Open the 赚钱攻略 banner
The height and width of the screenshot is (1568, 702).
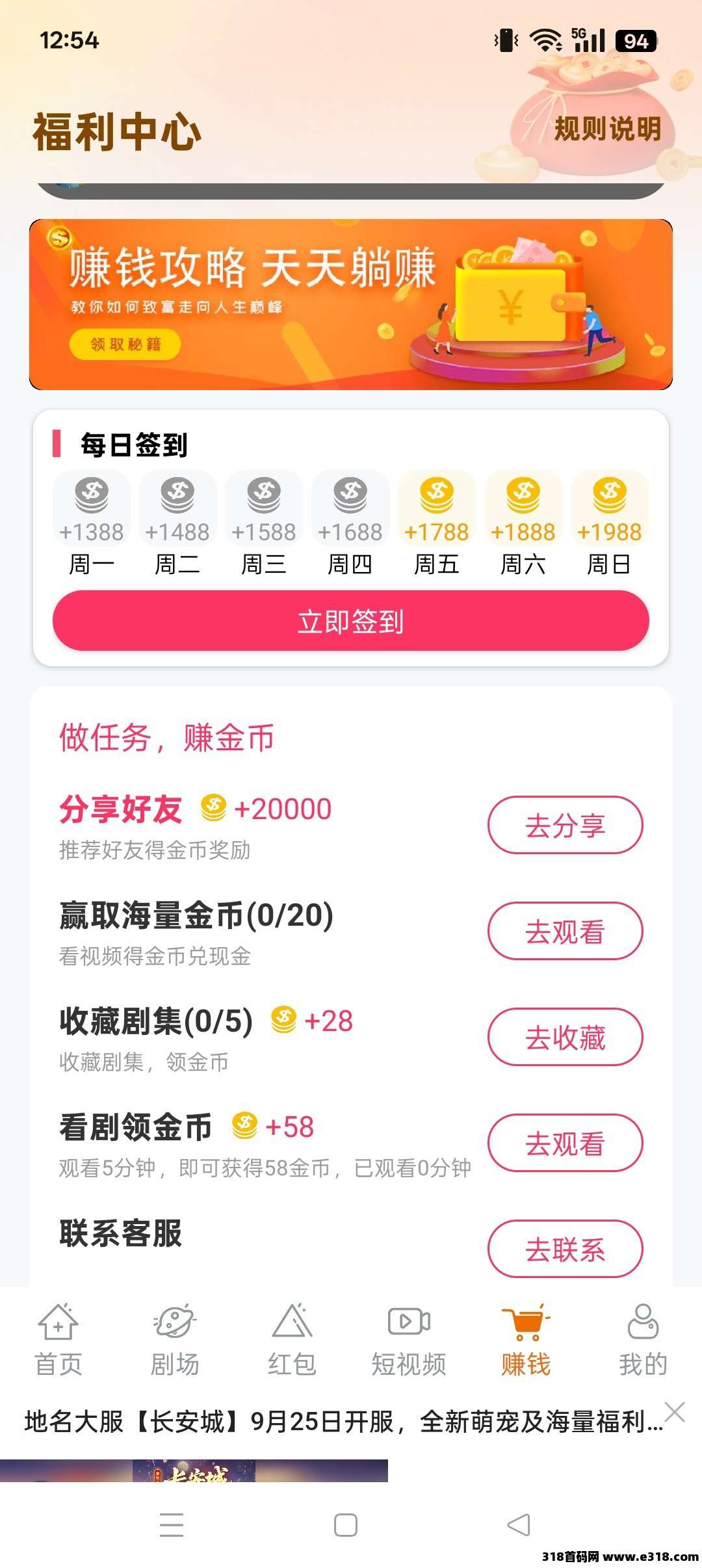click(351, 304)
